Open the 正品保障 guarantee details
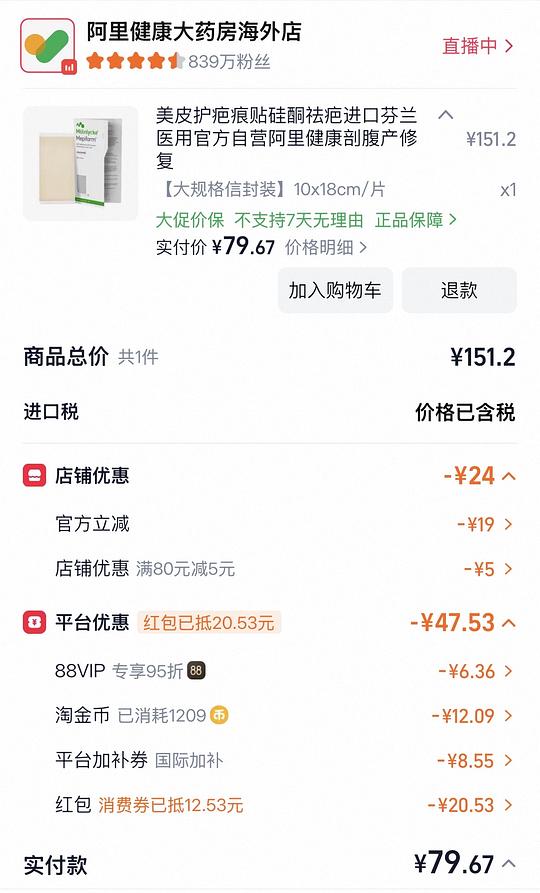 click(415, 219)
